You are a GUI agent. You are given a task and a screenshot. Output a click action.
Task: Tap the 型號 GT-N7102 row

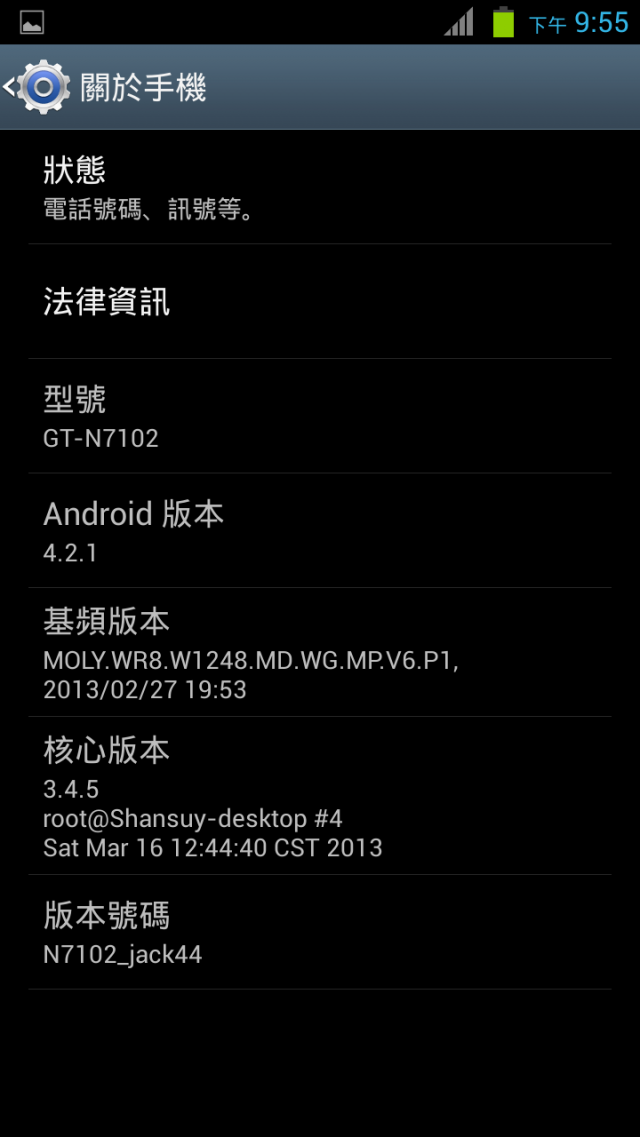[x=320, y=416]
